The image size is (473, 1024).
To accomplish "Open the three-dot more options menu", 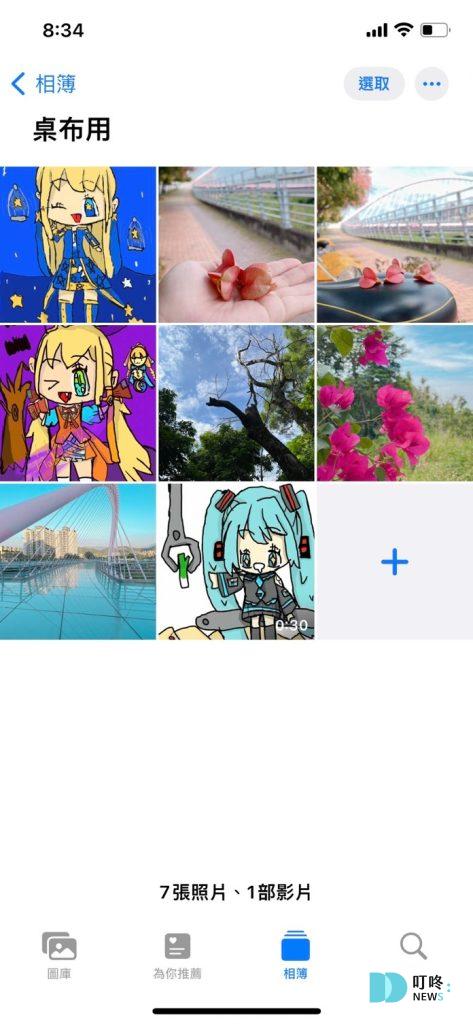I will pos(432,84).
